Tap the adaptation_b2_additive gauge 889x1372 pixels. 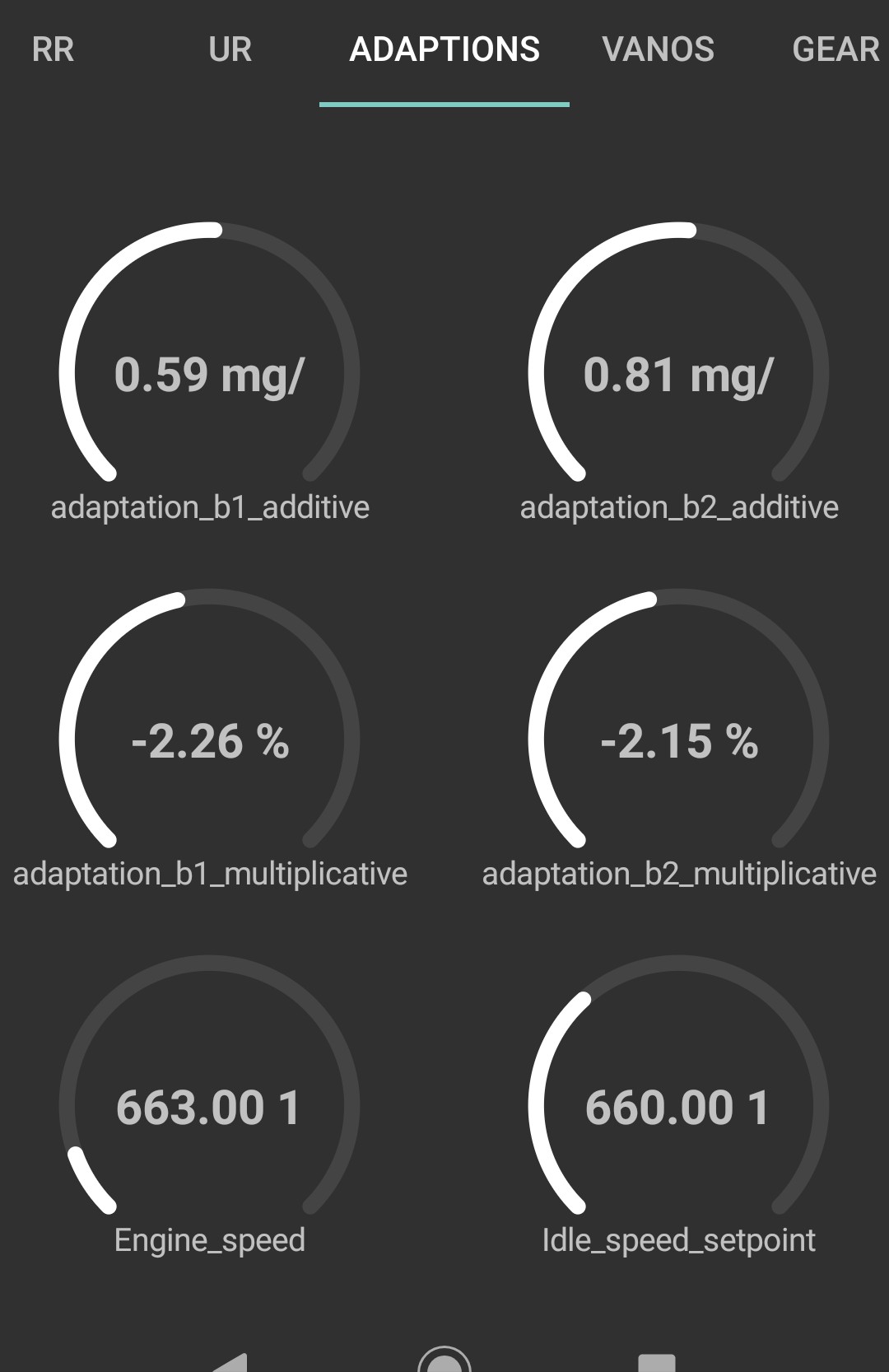[x=677, y=375]
